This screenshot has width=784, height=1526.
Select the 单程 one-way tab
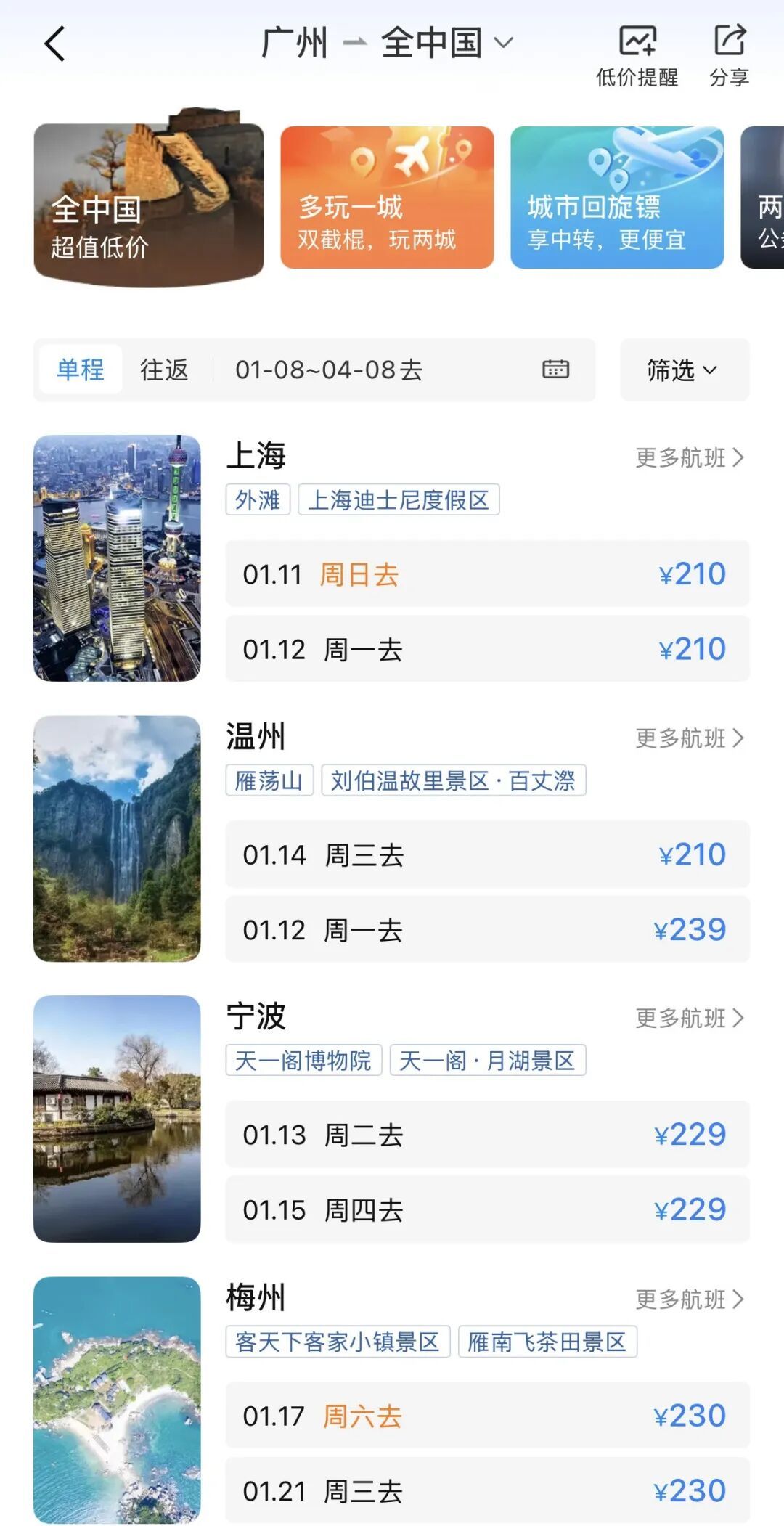click(x=81, y=370)
